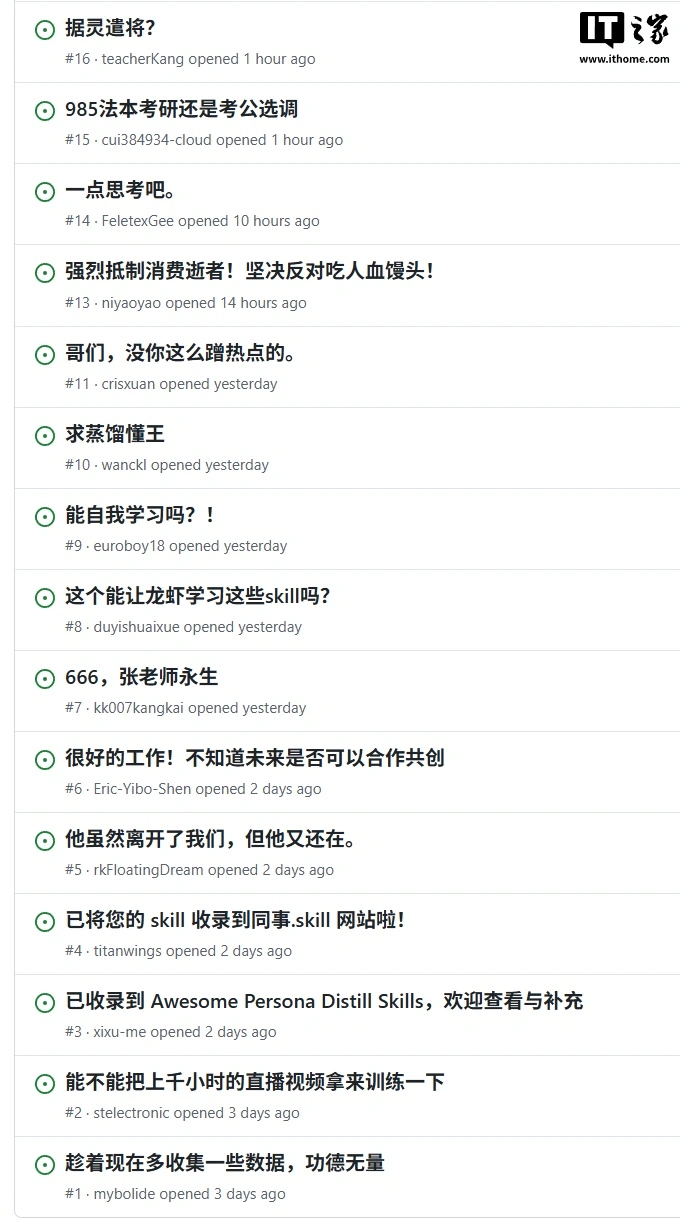Open the issue 强烈抵制消费逝者!坚决反对吃人血馒头!
Image resolution: width=680 pixels, height=1218 pixels.
tap(249, 271)
